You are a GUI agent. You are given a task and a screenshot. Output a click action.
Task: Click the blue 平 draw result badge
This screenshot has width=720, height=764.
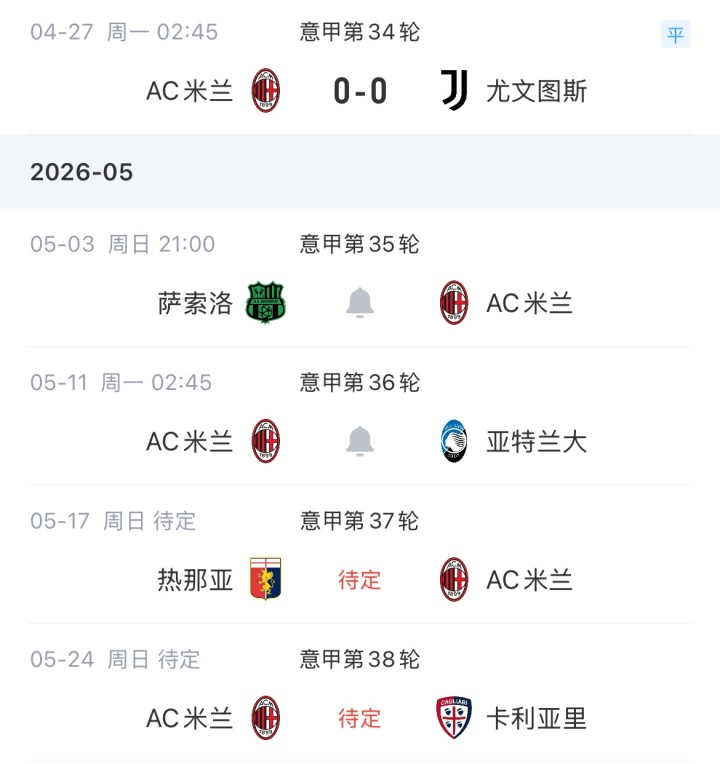point(676,33)
